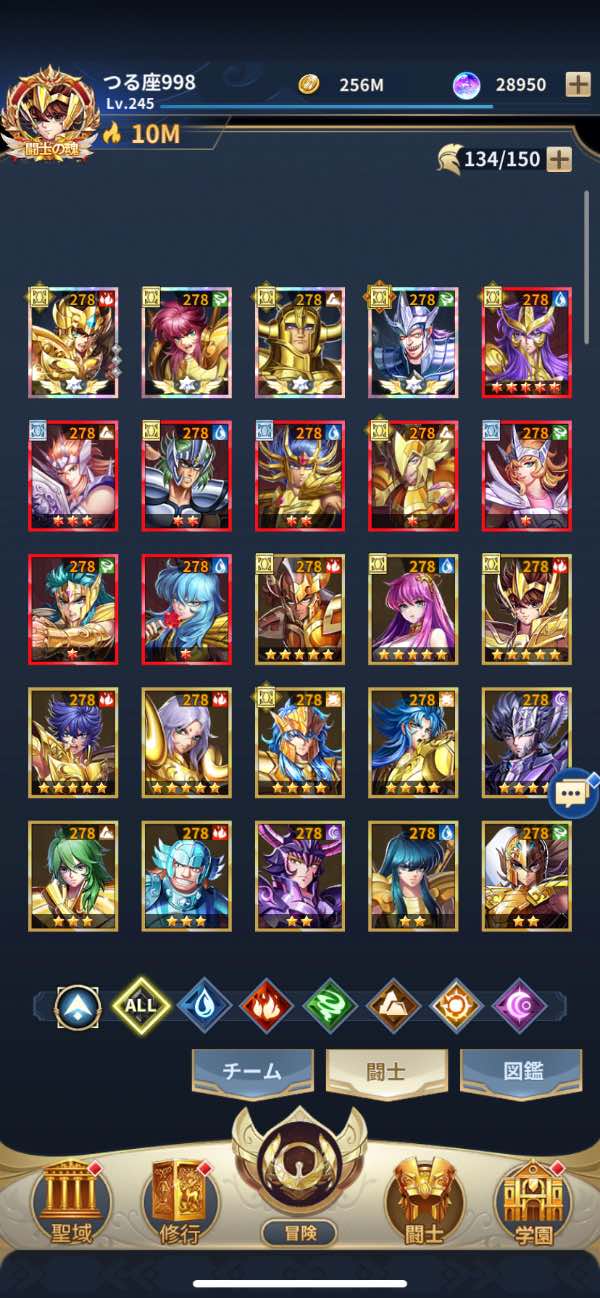Open the chat bubble
Image resolution: width=600 pixels, height=1298 pixels.
[573, 794]
